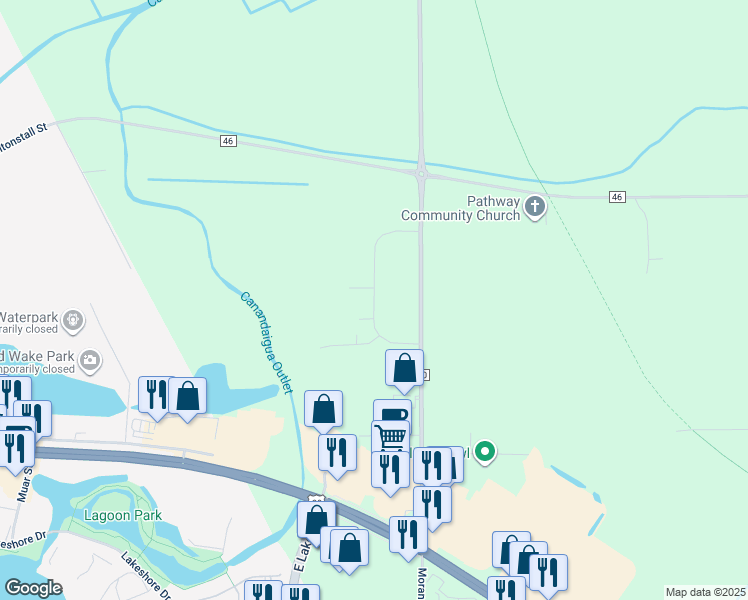This screenshot has width=748, height=600.
Task: Select the Wake Park camera marker
Action: click(x=90, y=359)
